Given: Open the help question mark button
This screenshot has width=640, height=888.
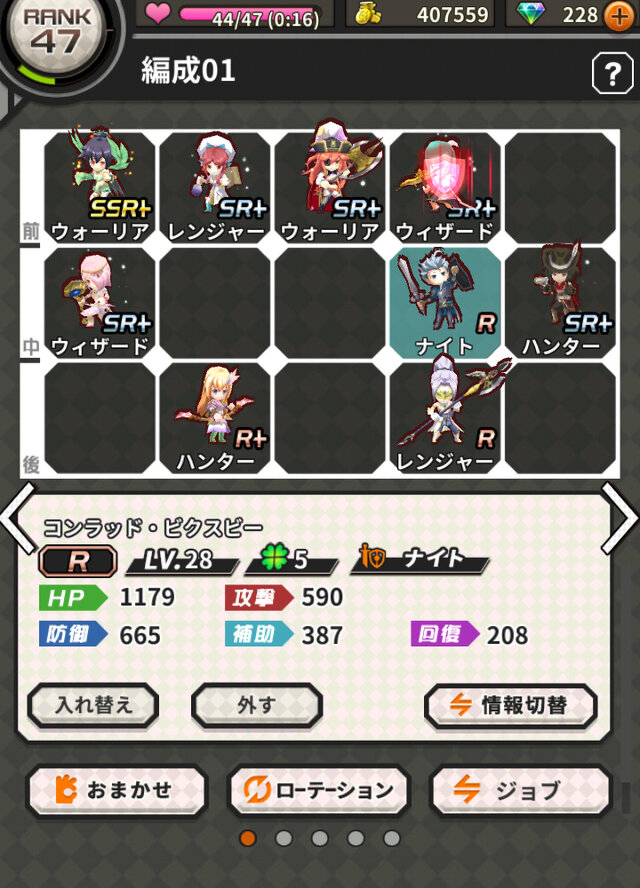Looking at the screenshot, I should pyautogui.click(x=610, y=73).
